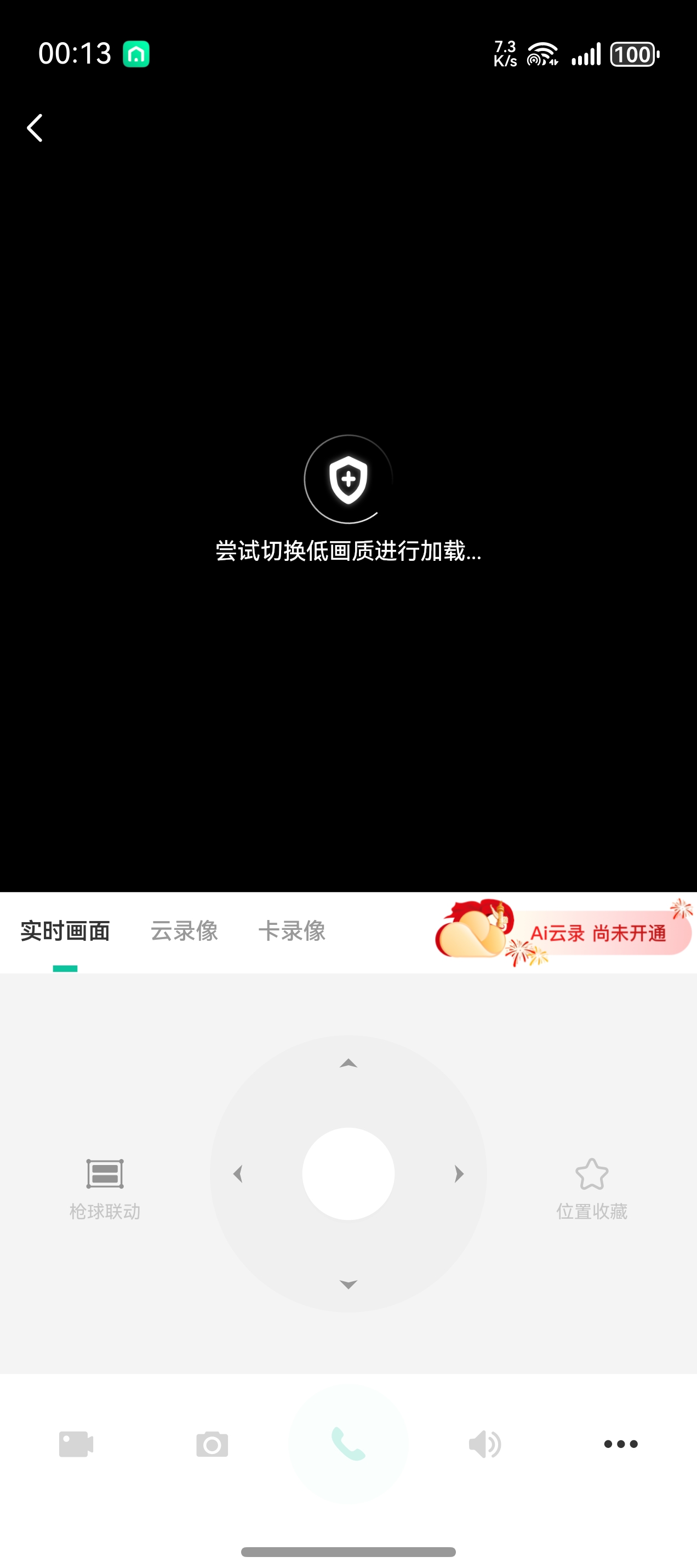Pan camera left with the left arrow

(x=238, y=1174)
